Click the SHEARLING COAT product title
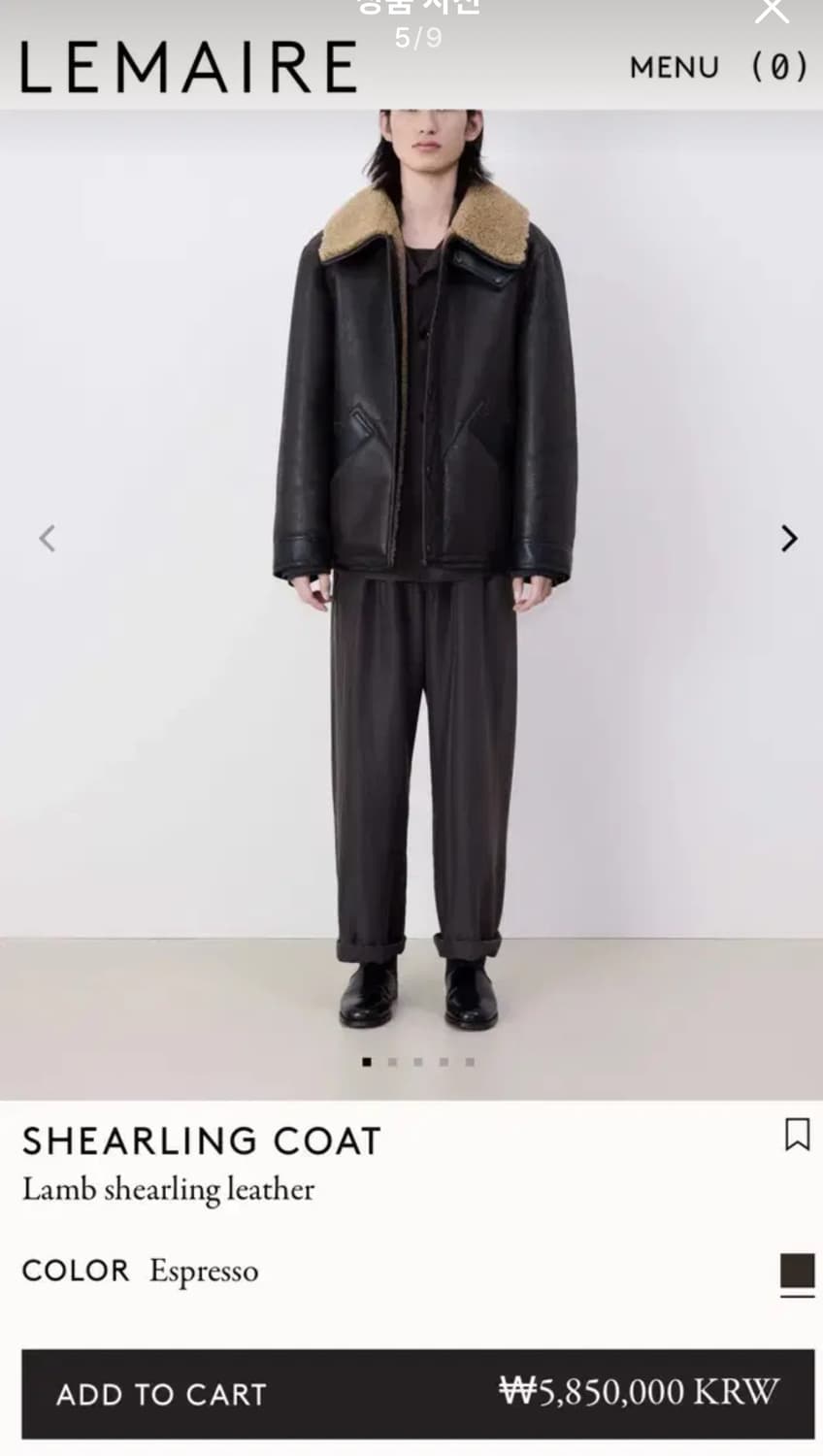 coord(199,1140)
